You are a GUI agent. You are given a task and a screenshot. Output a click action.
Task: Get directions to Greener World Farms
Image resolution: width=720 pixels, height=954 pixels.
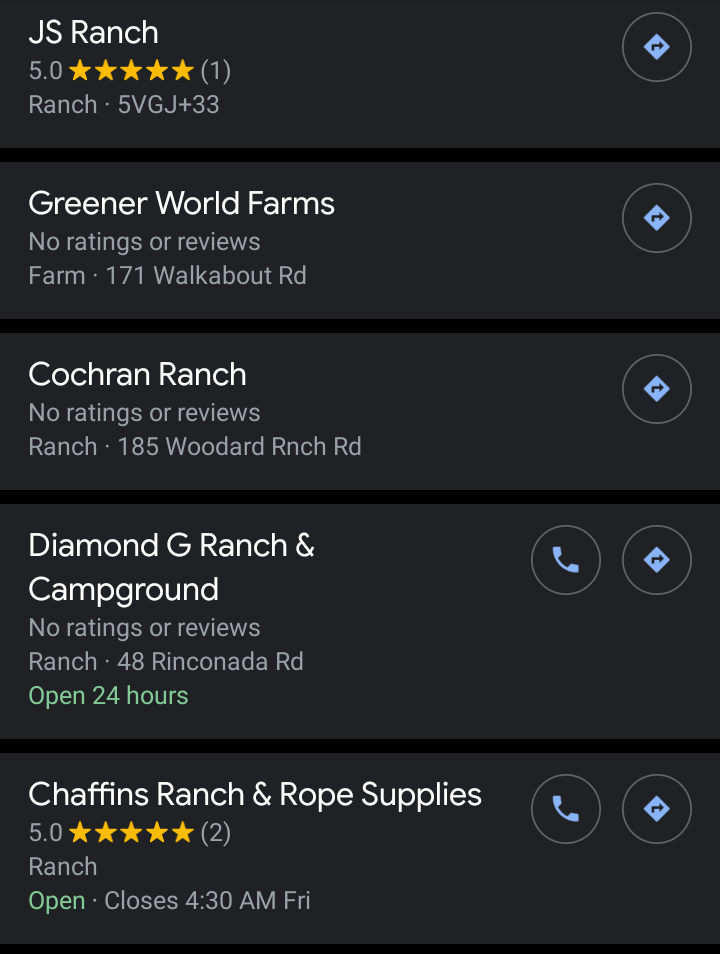click(x=656, y=218)
